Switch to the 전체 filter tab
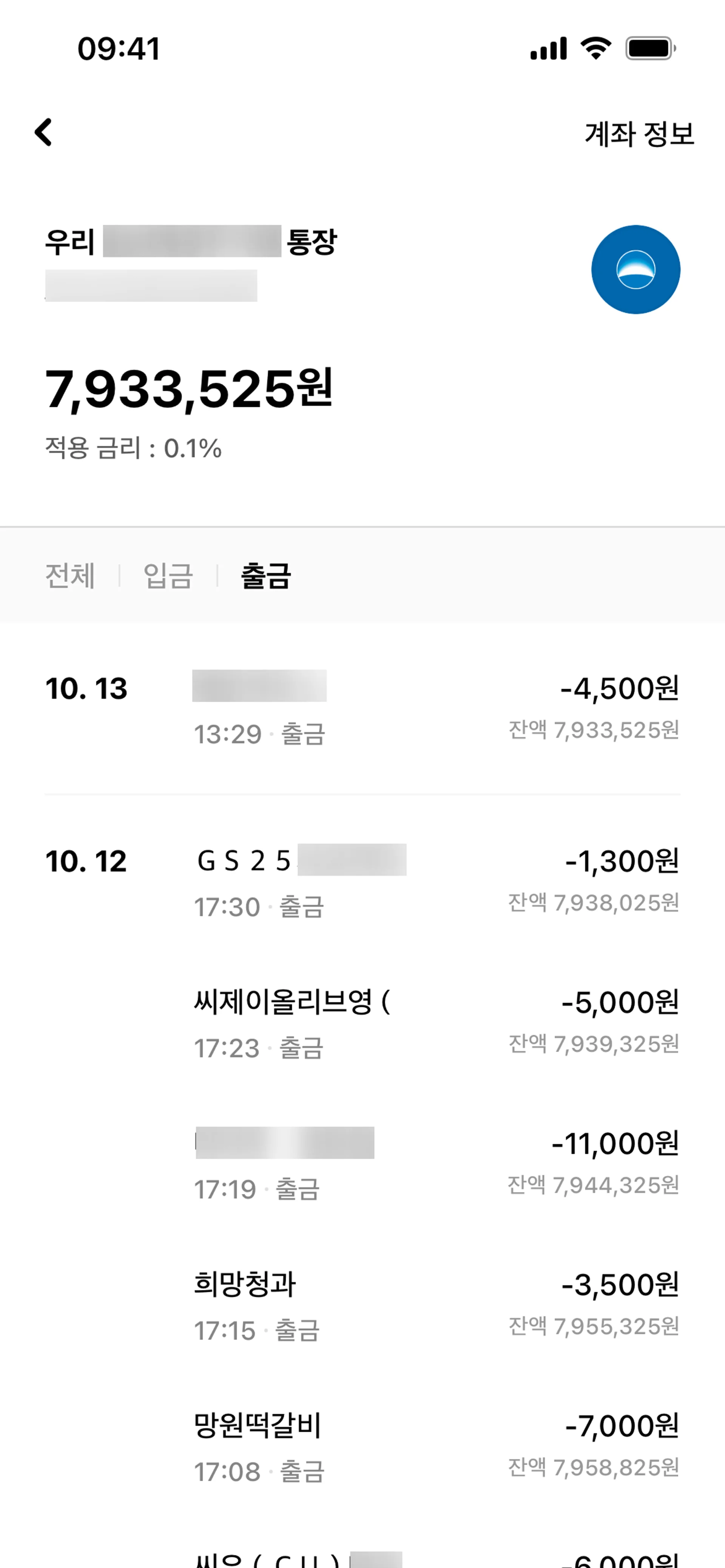 click(x=70, y=576)
